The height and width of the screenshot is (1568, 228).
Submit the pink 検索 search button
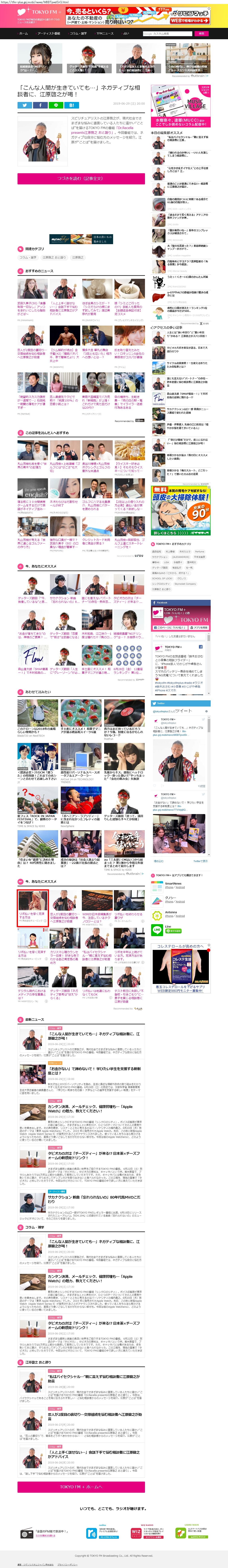click(x=201, y=33)
